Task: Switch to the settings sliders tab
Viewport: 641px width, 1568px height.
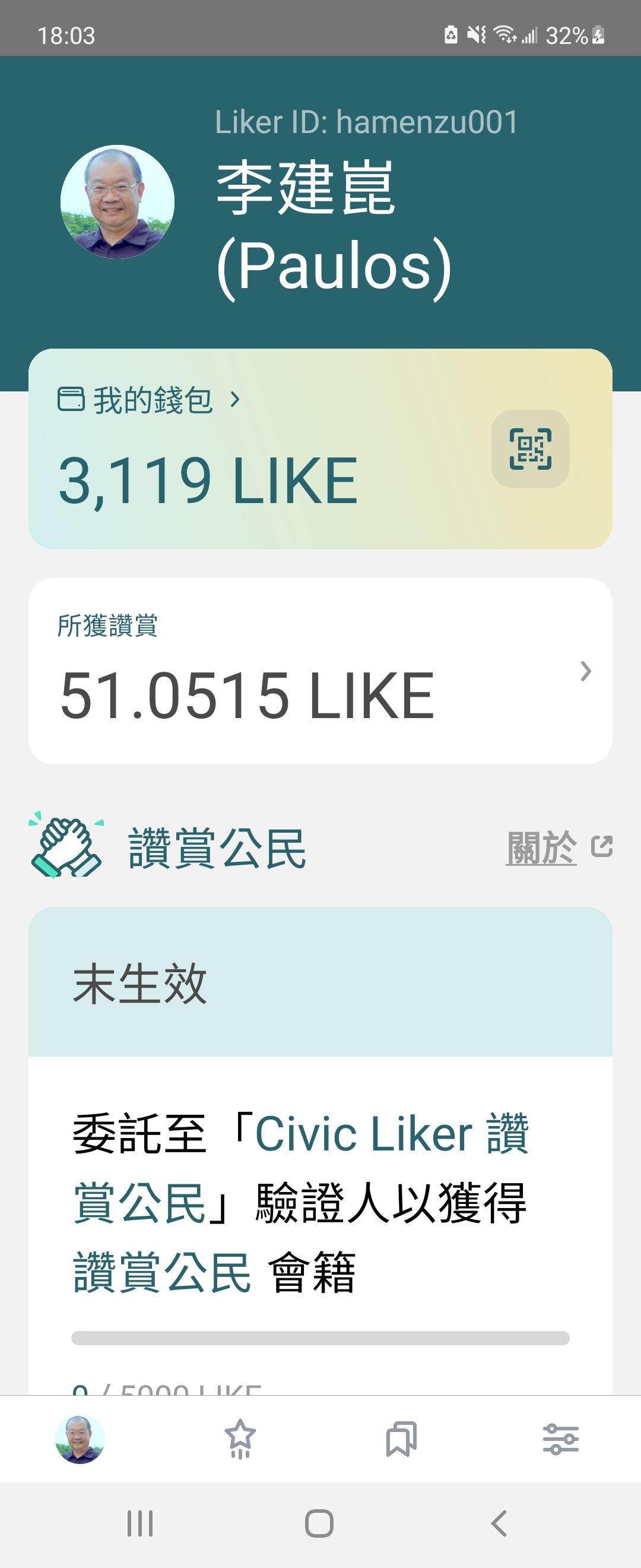Action: click(561, 1439)
